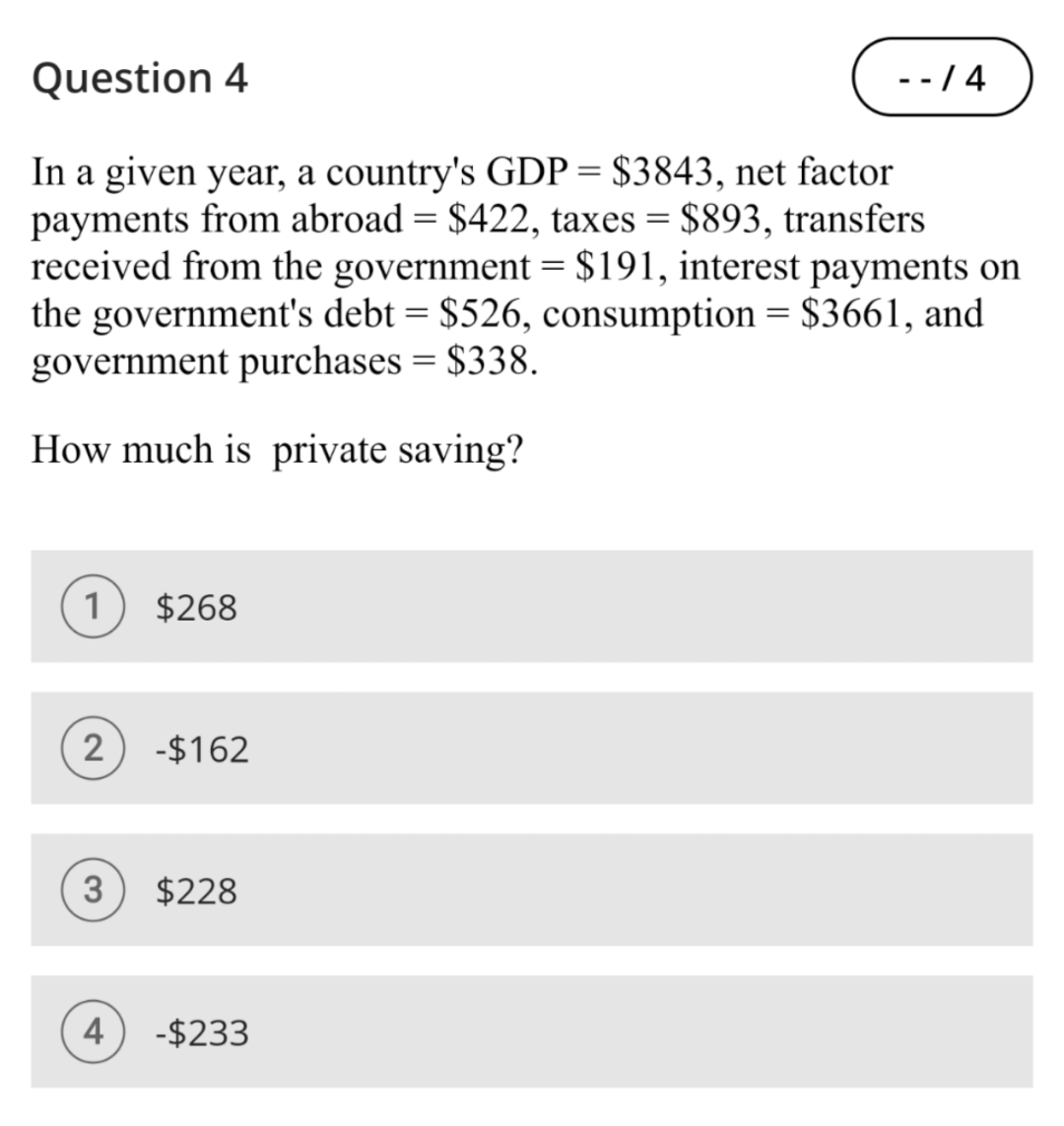Click the Question 4 heading
This screenshot has height=1126, width=1064.
(140, 78)
